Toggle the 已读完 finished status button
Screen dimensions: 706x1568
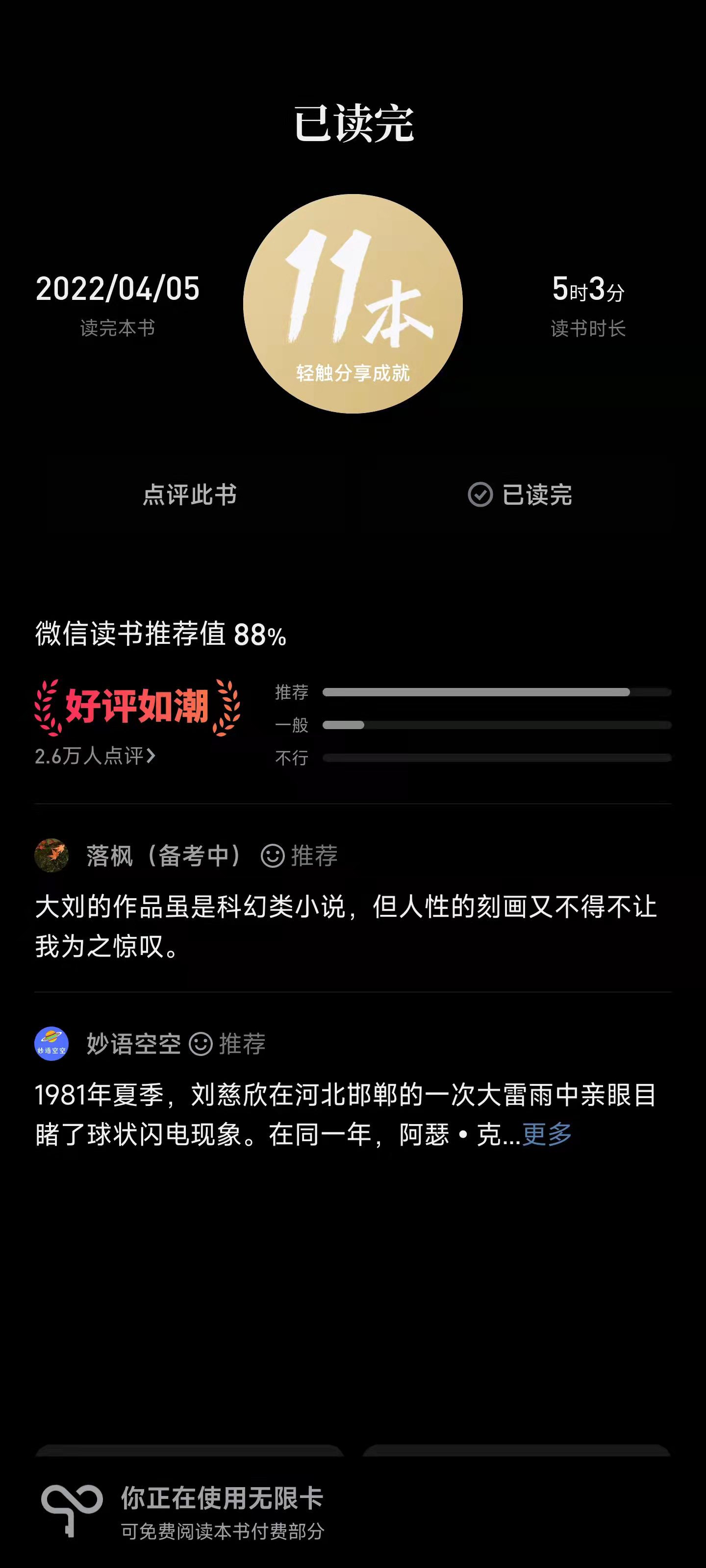point(520,495)
